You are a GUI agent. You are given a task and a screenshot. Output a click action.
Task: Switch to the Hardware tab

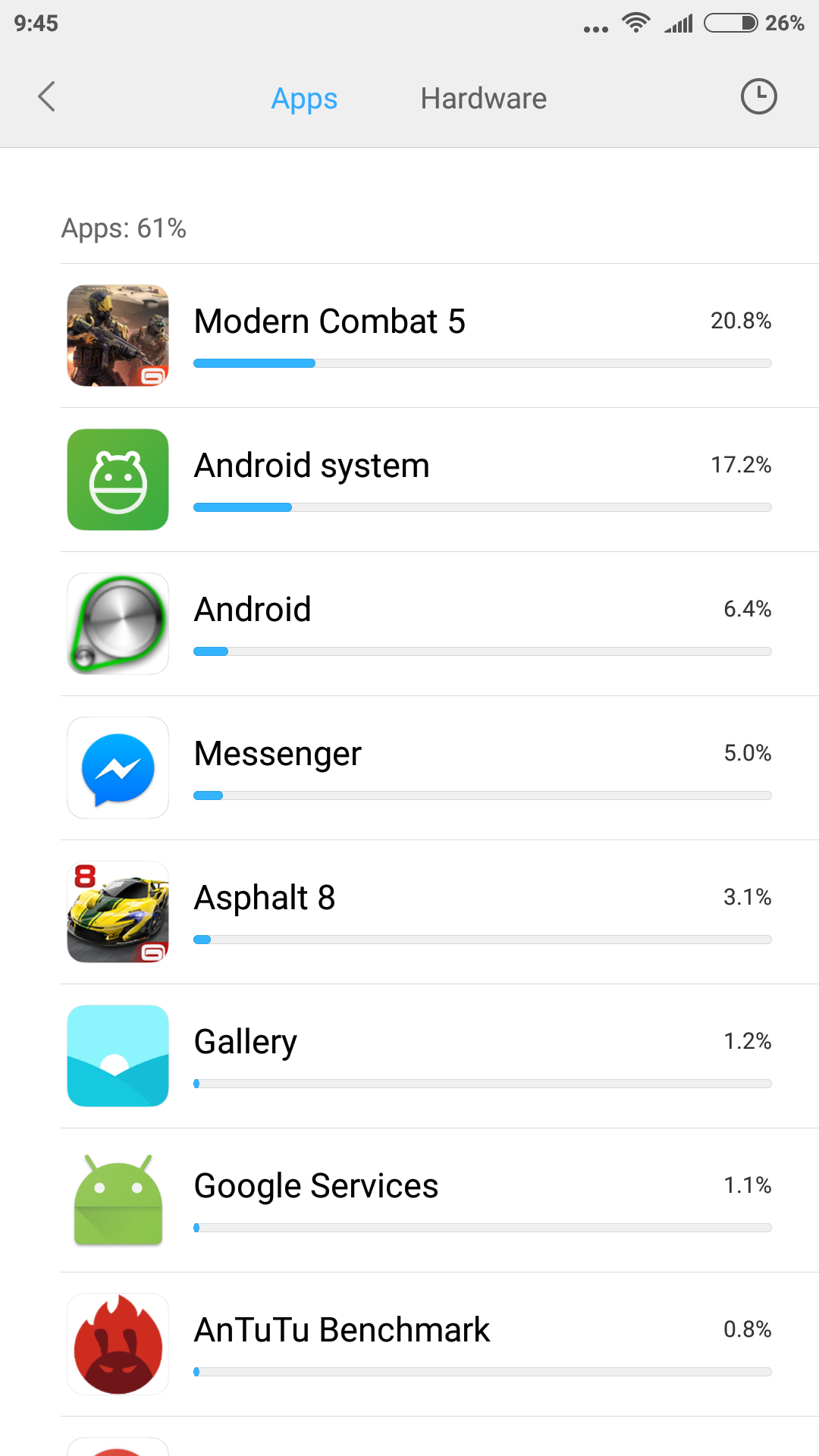pyautogui.click(x=483, y=99)
